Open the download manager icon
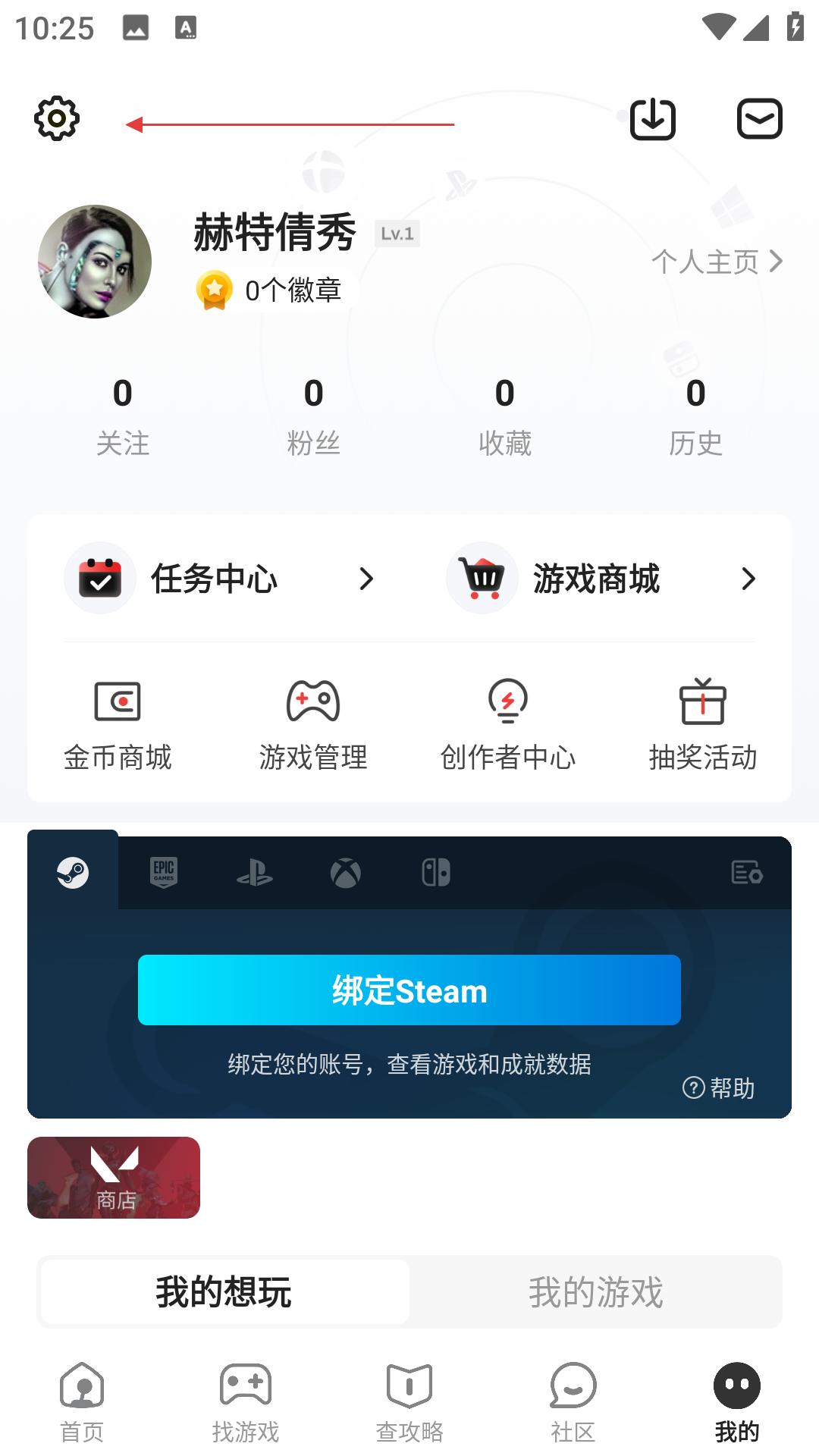 tap(653, 119)
